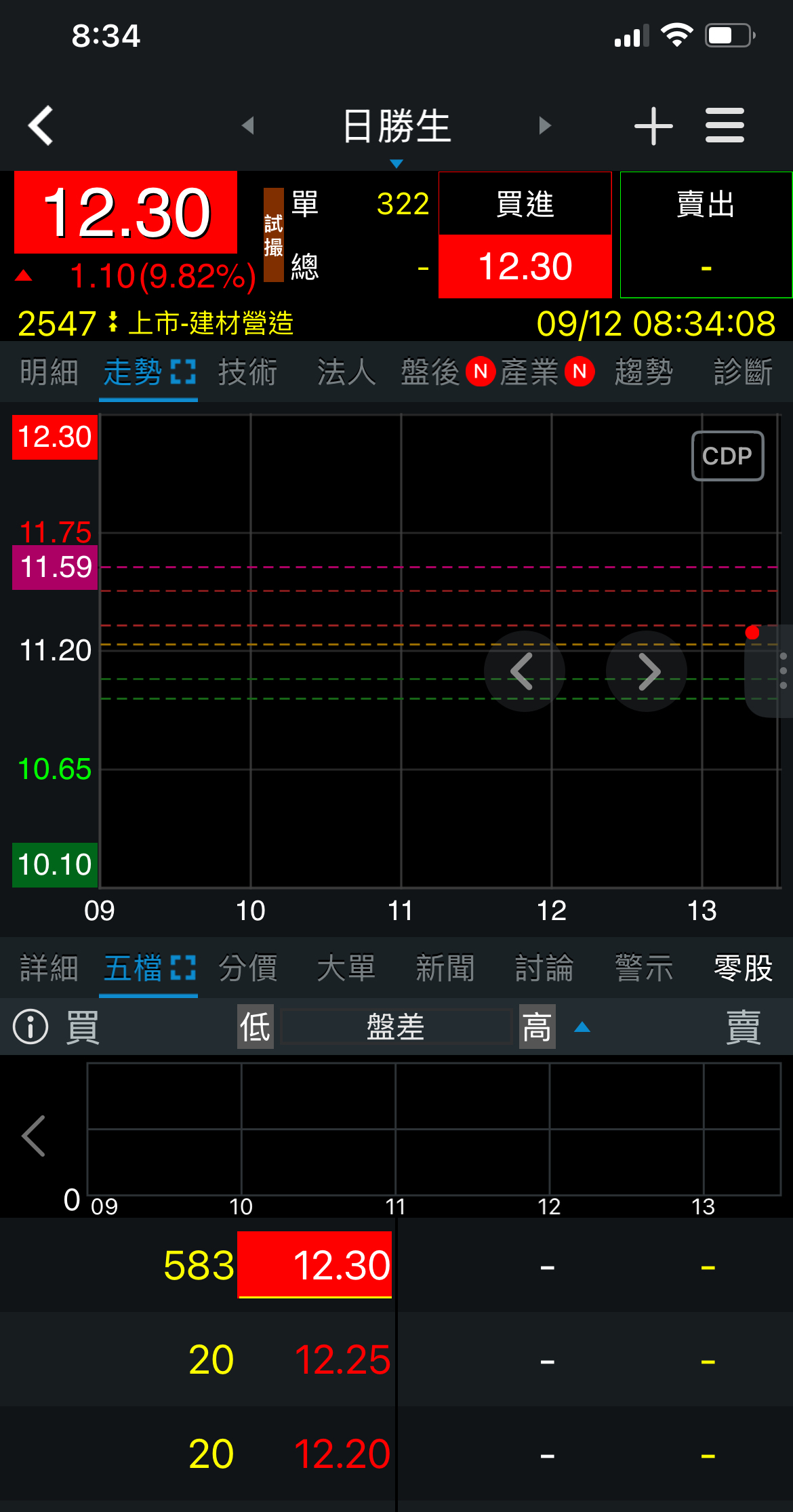793x1512 pixels.
Task: Open the 分價 tab
Action: coord(247,968)
